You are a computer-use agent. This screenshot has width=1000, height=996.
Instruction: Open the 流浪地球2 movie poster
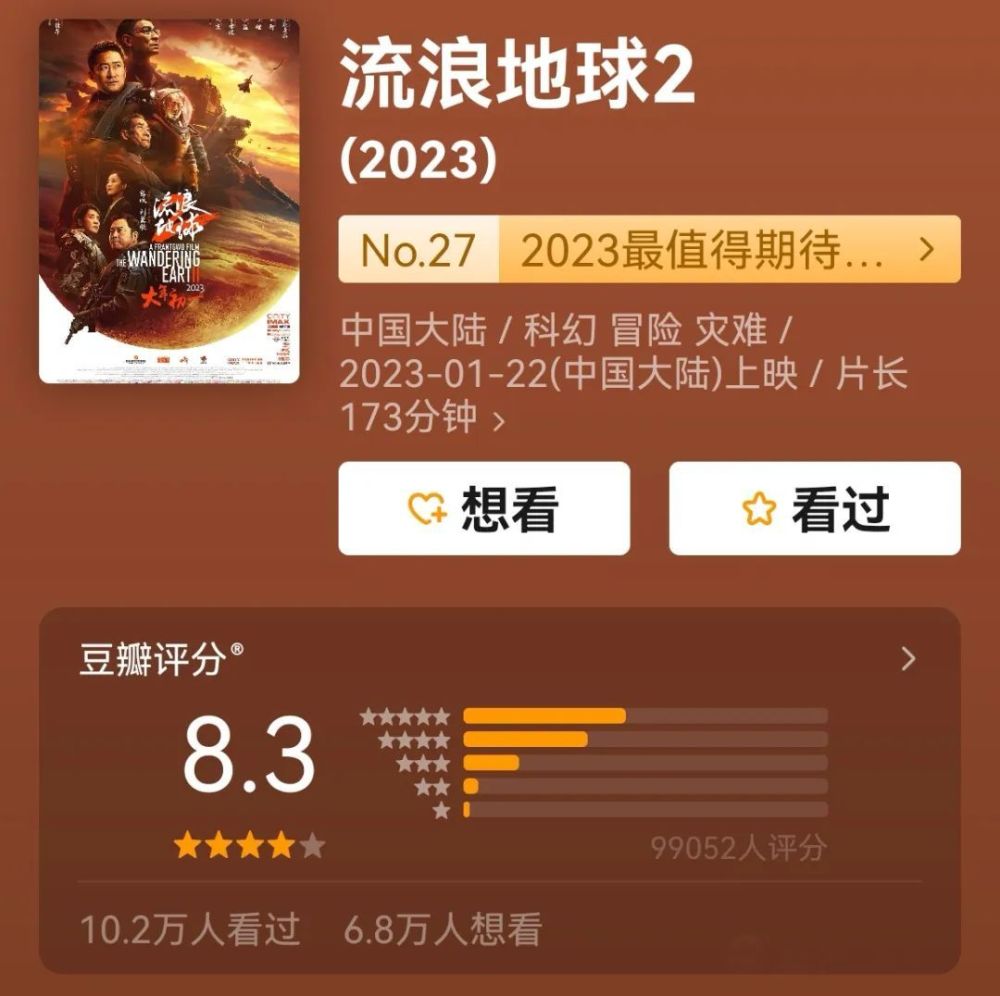(169, 201)
